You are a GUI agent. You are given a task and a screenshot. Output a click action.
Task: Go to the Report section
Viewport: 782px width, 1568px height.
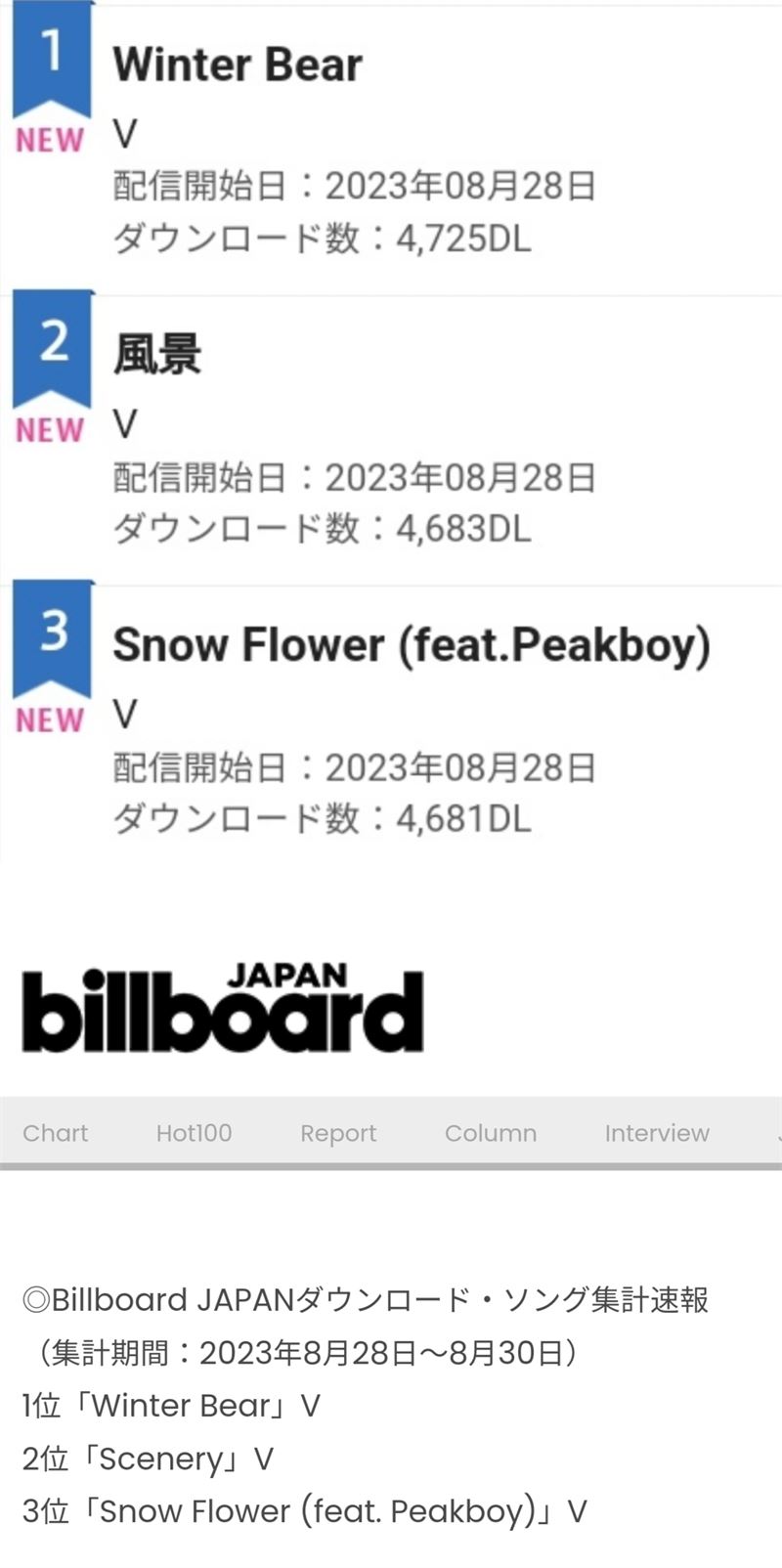(338, 1133)
